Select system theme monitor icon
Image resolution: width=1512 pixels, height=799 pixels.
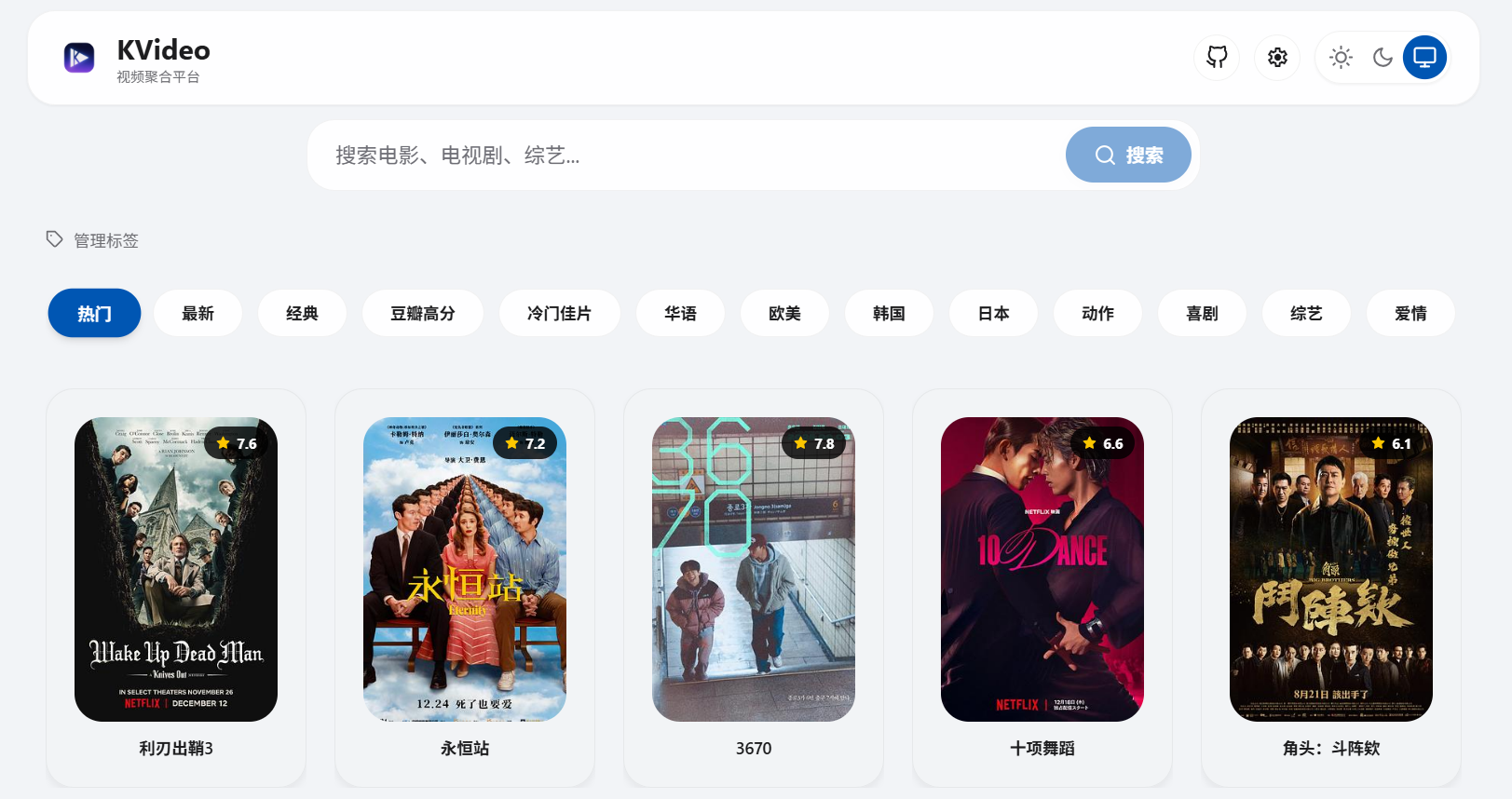[1424, 58]
